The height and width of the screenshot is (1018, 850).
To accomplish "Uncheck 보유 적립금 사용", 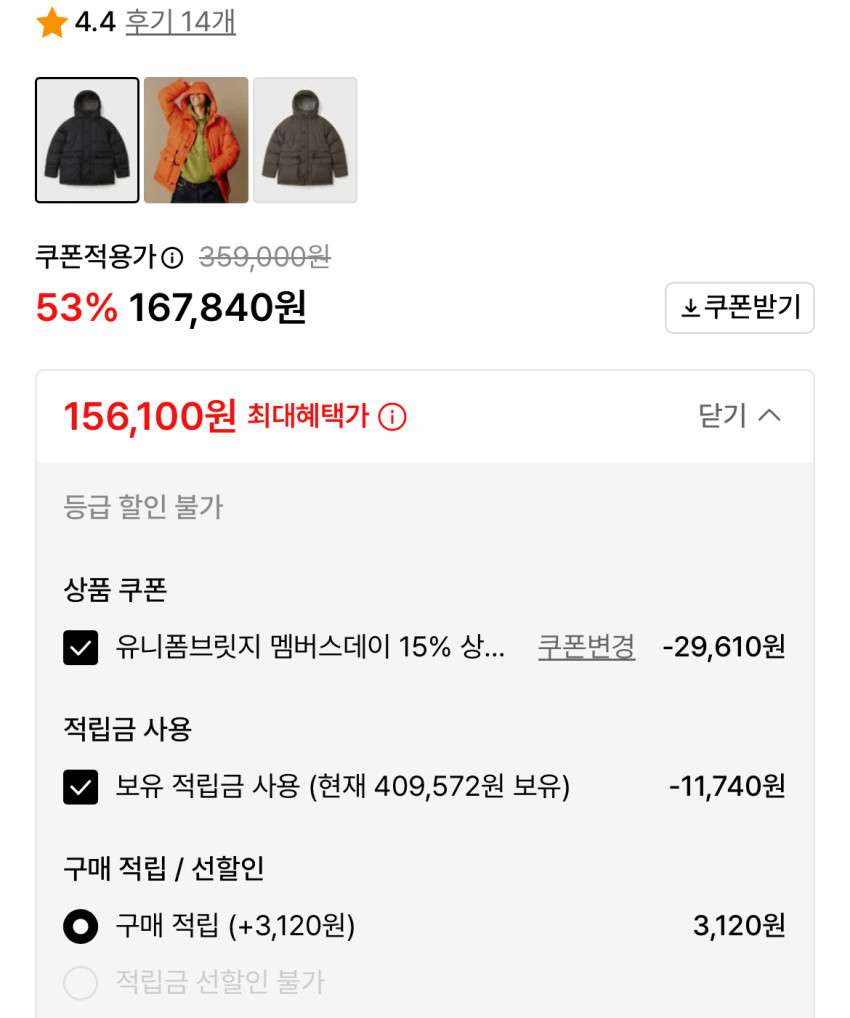I will 81,787.
